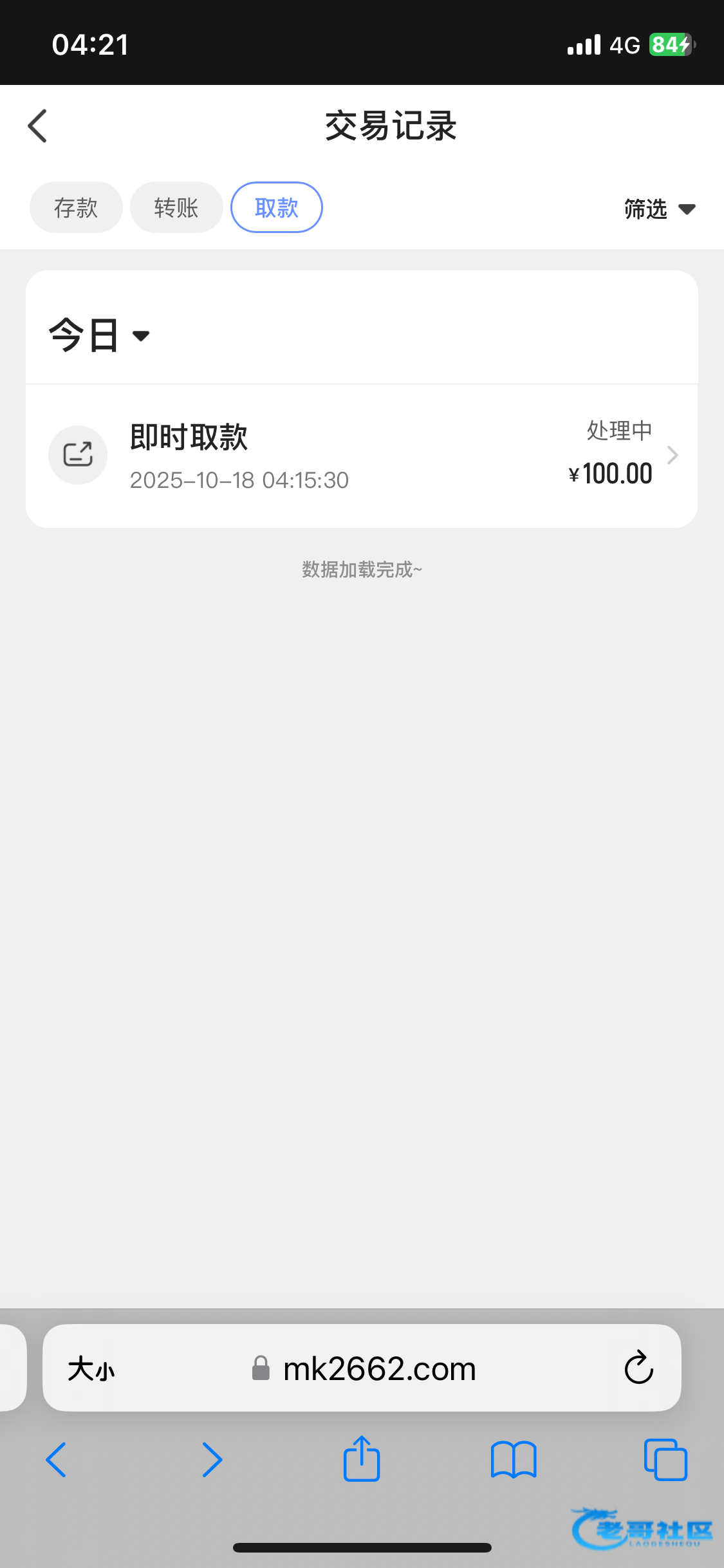Share this page from the browser toolbar

coord(362,1459)
